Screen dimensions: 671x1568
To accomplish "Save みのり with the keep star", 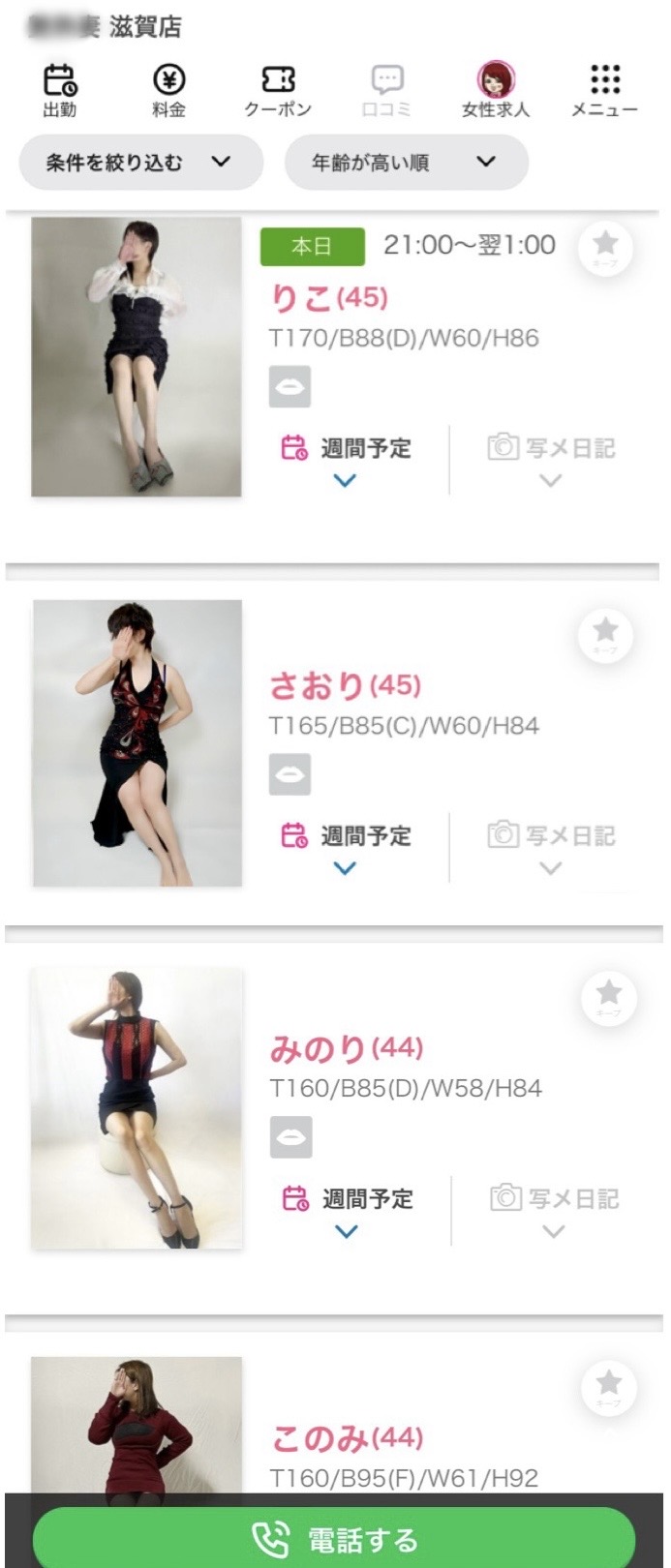I will [609, 997].
